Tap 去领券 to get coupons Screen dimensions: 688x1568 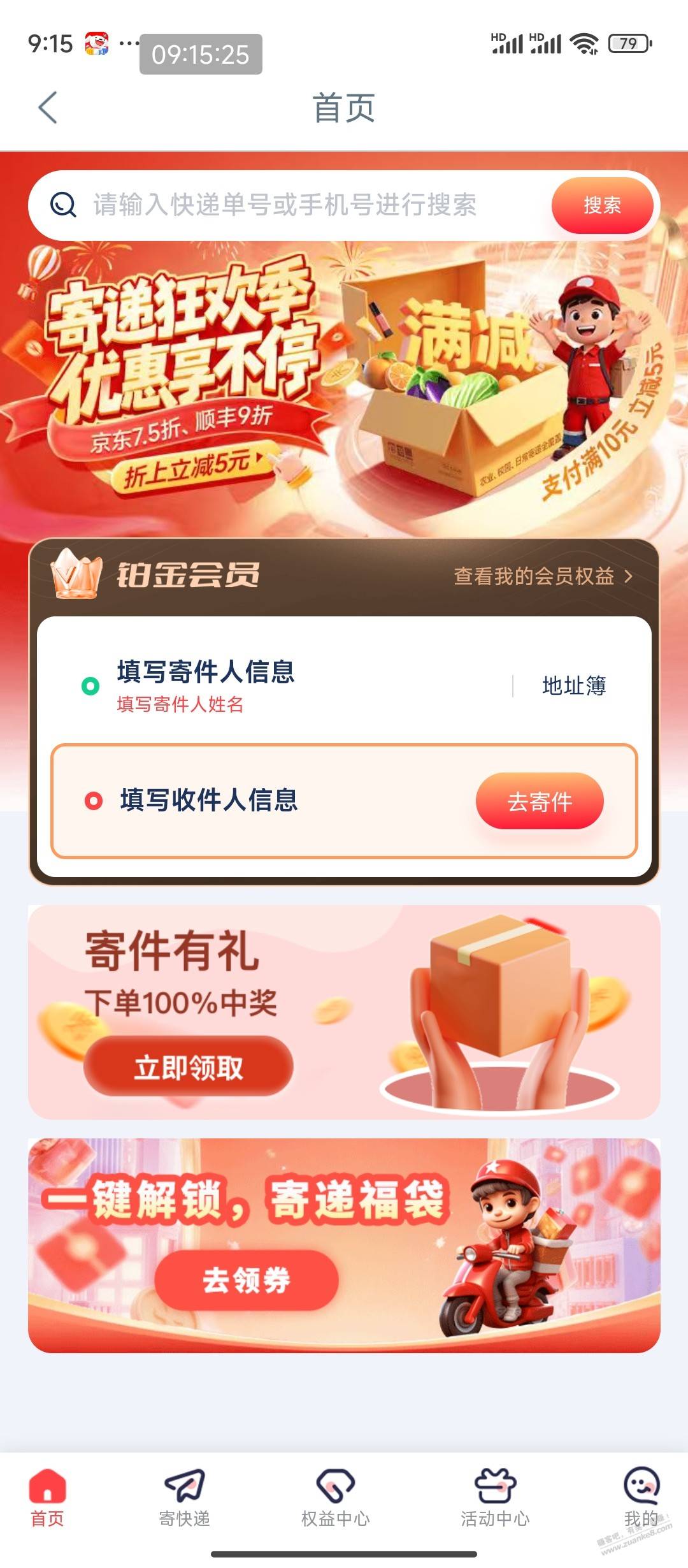click(246, 1281)
